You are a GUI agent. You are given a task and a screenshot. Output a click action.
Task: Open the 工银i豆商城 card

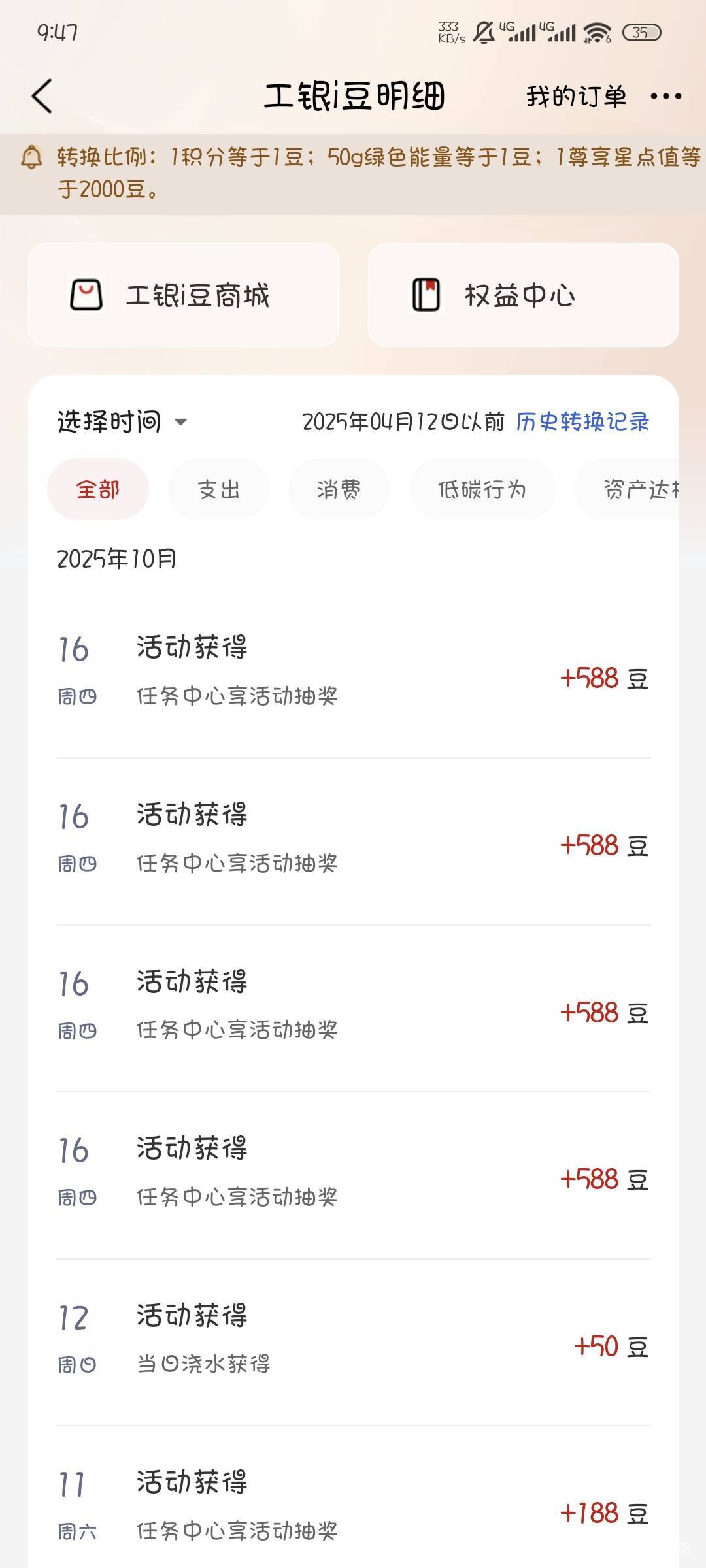184,295
